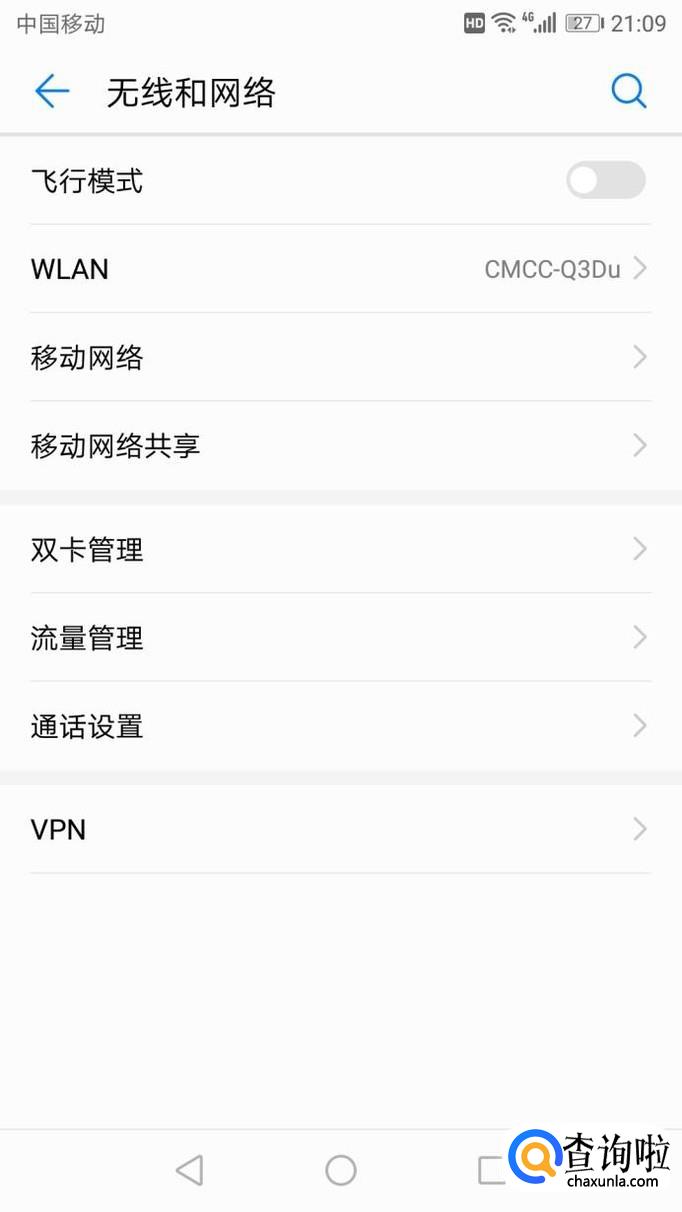Open 移动网络共享 settings
This screenshot has width=682, height=1212.
click(x=340, y=445)
